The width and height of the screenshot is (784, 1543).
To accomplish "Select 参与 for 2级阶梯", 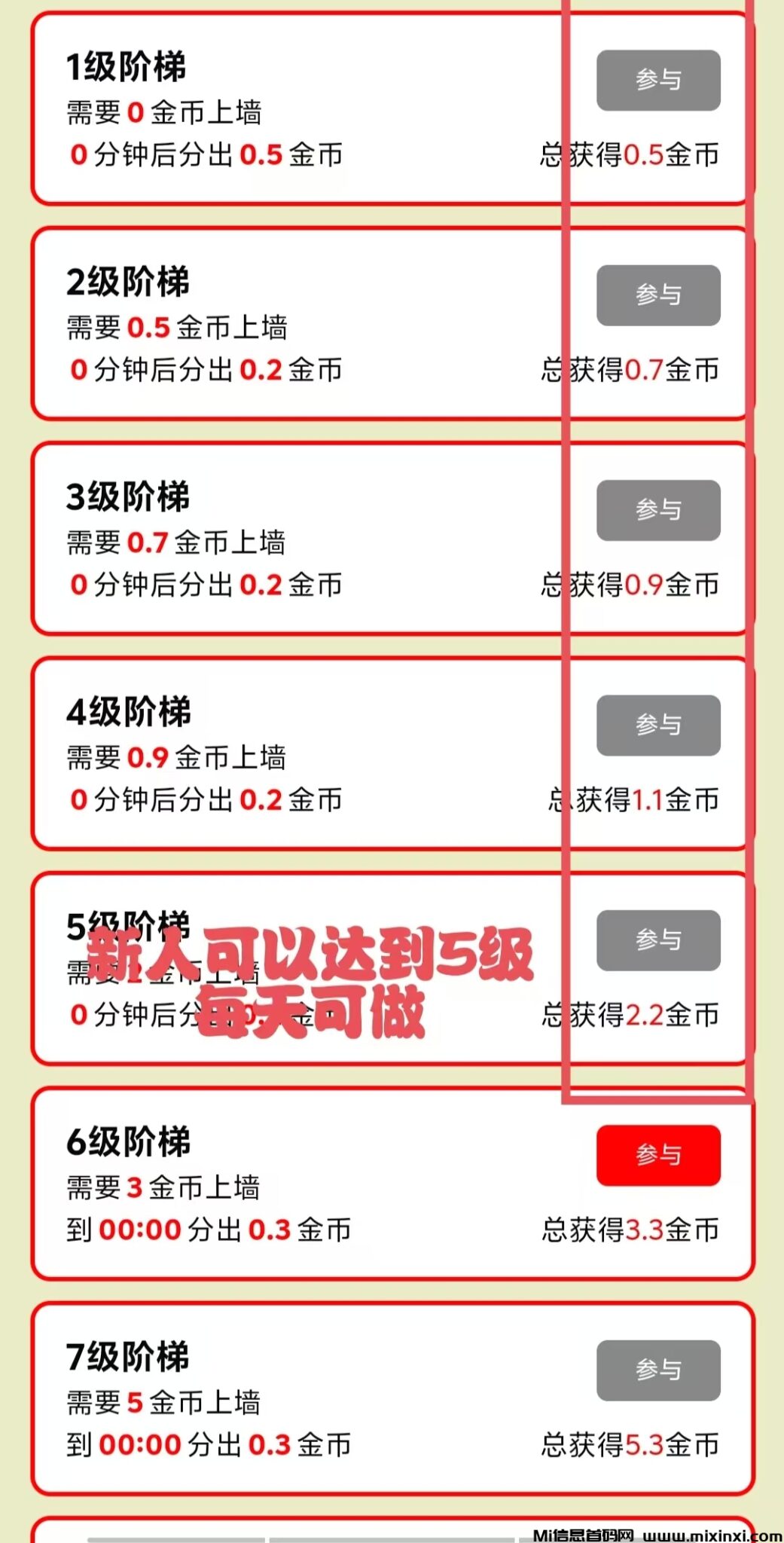I will 658,295.
